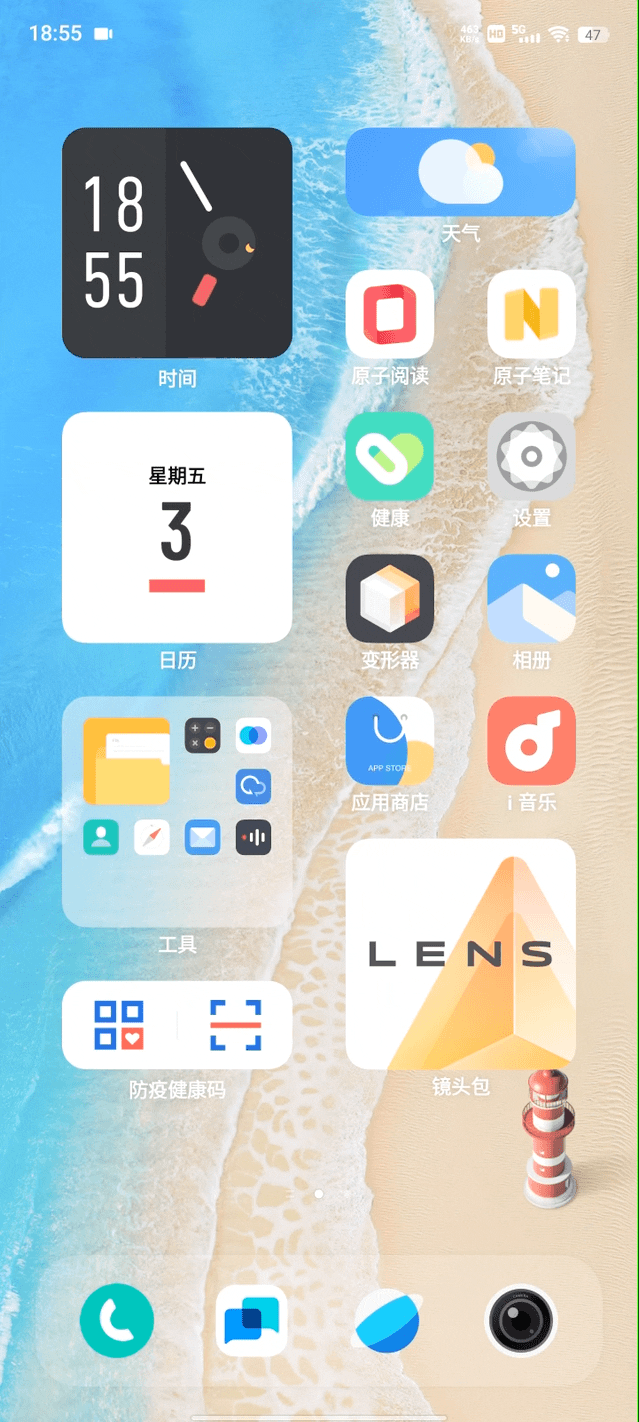Tap the scan shortcut in 防疫健康码
Screen dimensions: 639x1422
click(x=236, y=1025)
